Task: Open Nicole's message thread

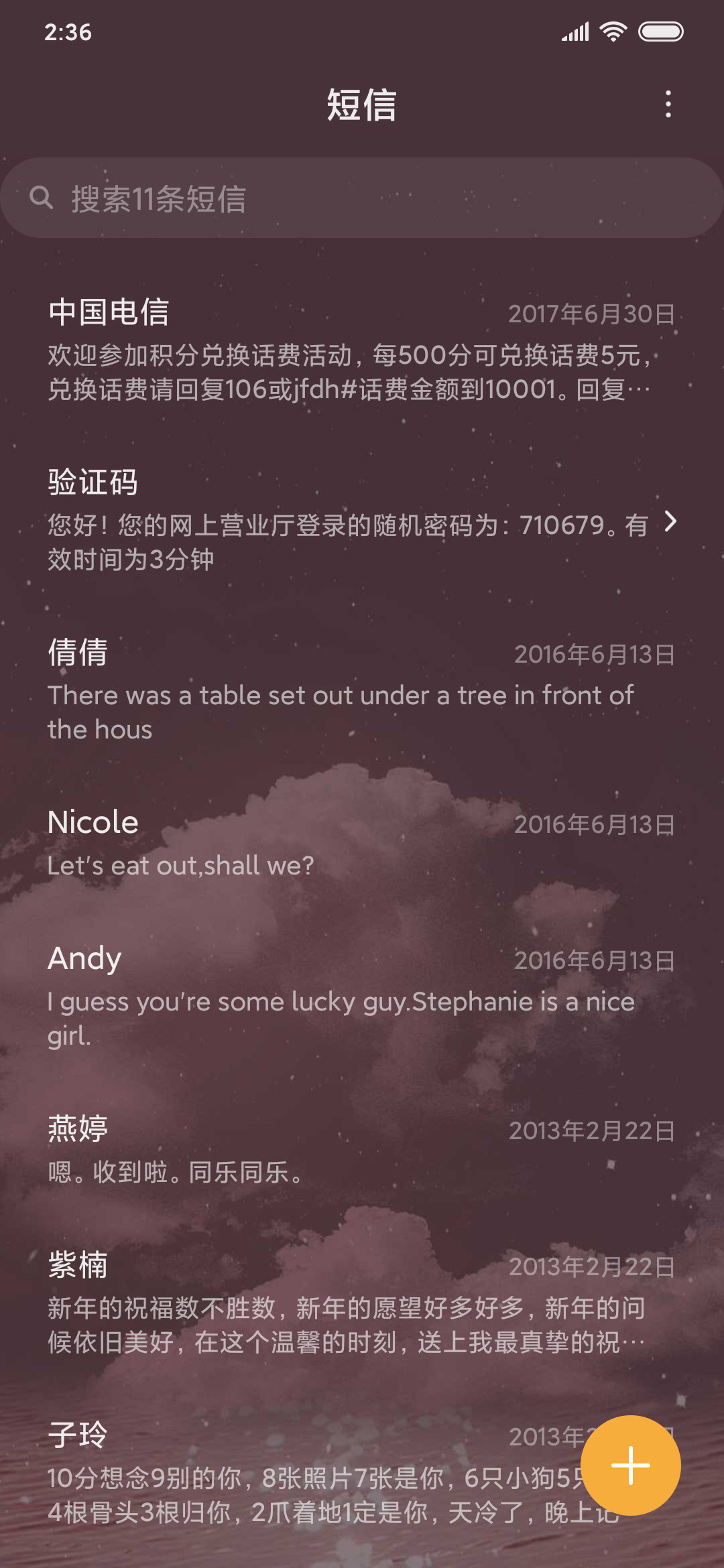Action: point(362,844)
